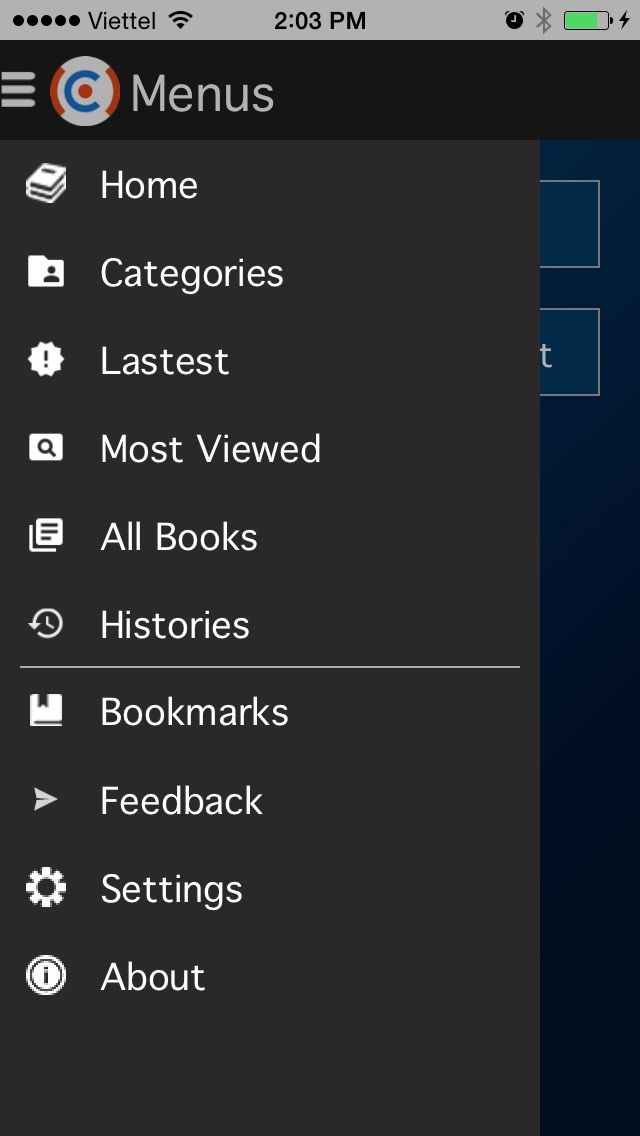
Task: Browse All Books
Action: [179, 537]
